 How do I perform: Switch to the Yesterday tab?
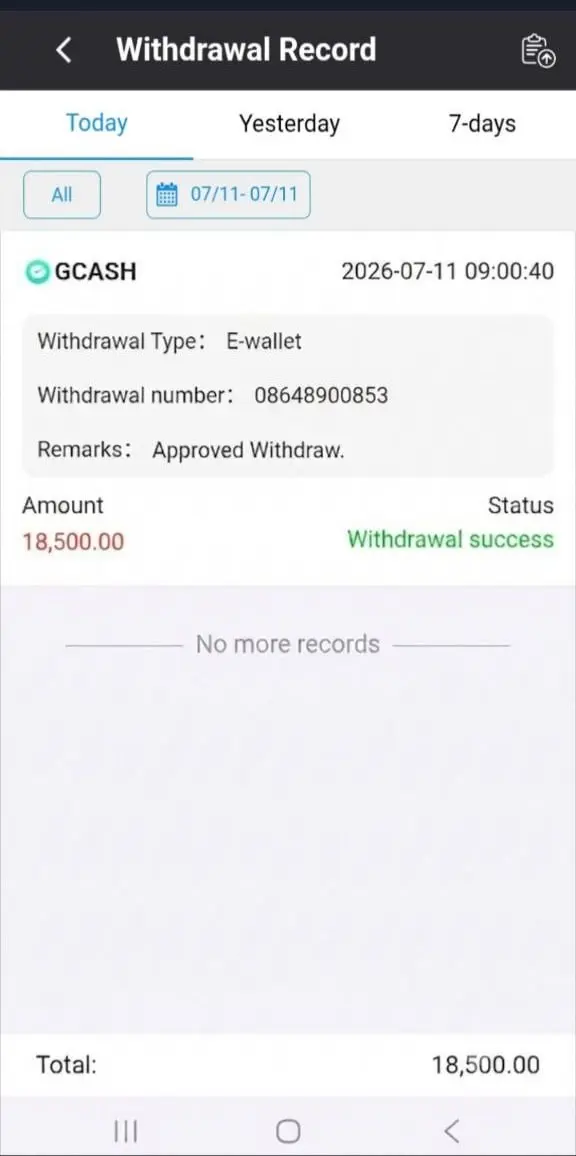click(289, 123)
